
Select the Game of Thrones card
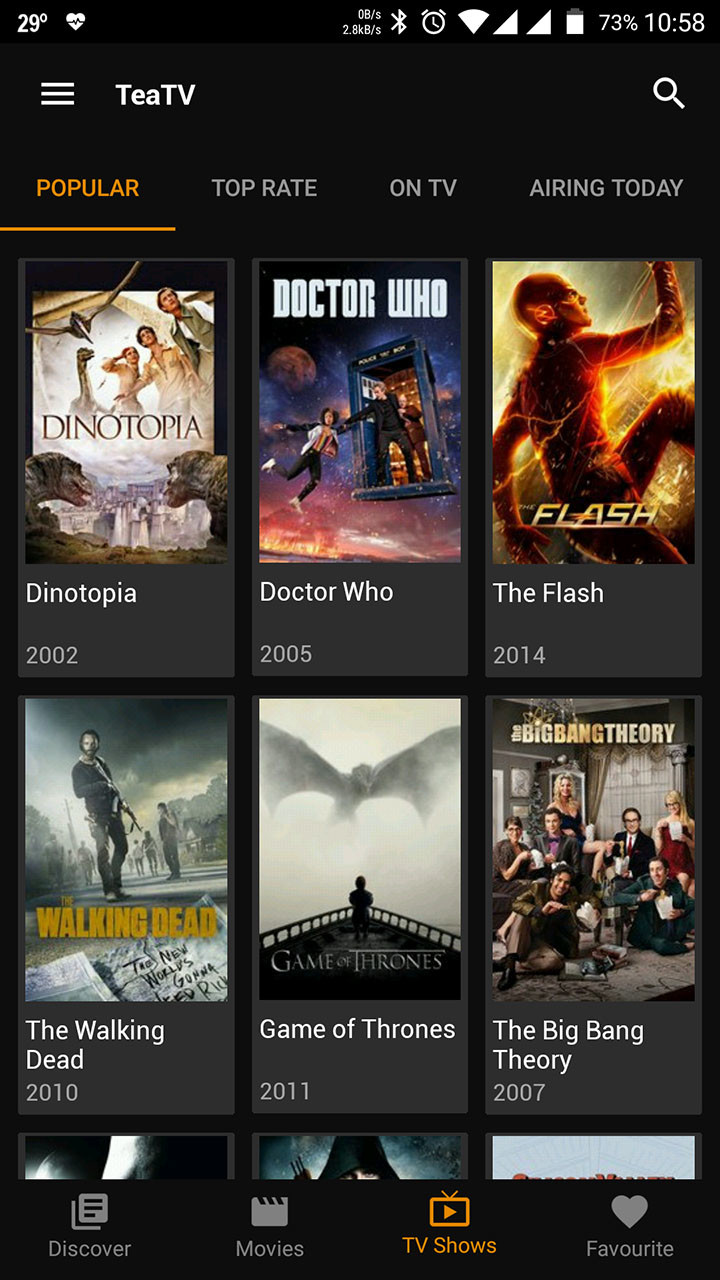[360, 904]
